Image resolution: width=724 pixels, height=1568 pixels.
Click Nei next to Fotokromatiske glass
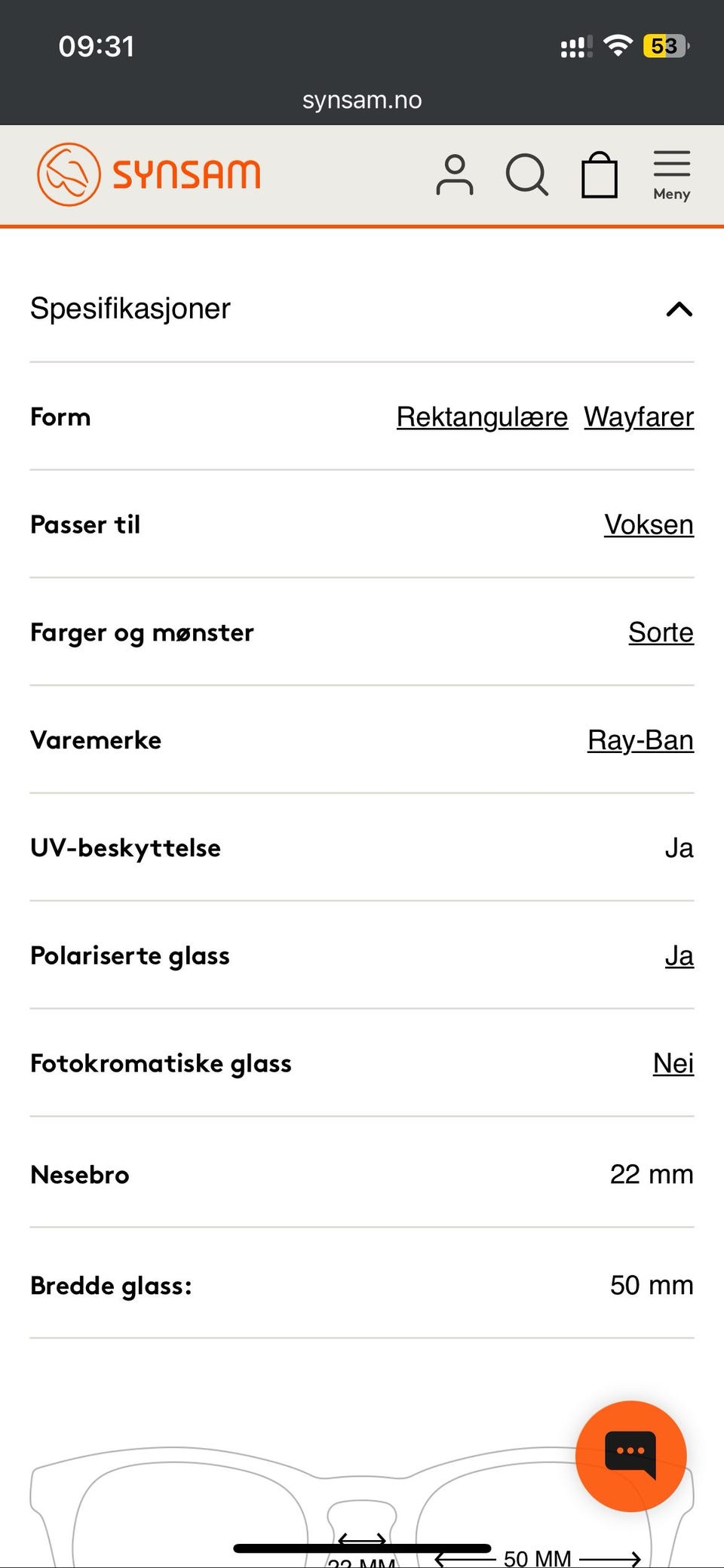click(673, 1063)
